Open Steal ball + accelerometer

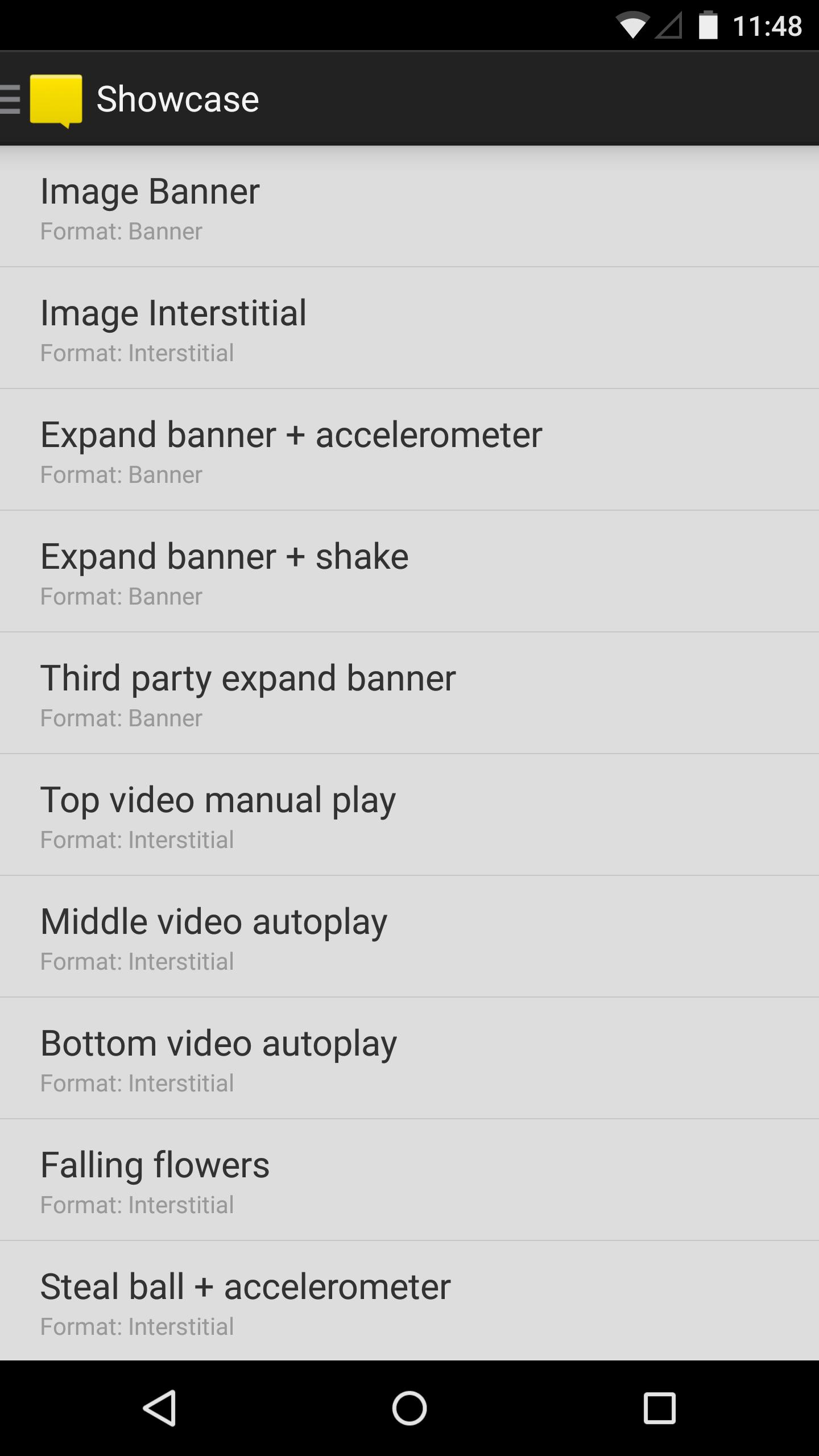click(409, 1301)
